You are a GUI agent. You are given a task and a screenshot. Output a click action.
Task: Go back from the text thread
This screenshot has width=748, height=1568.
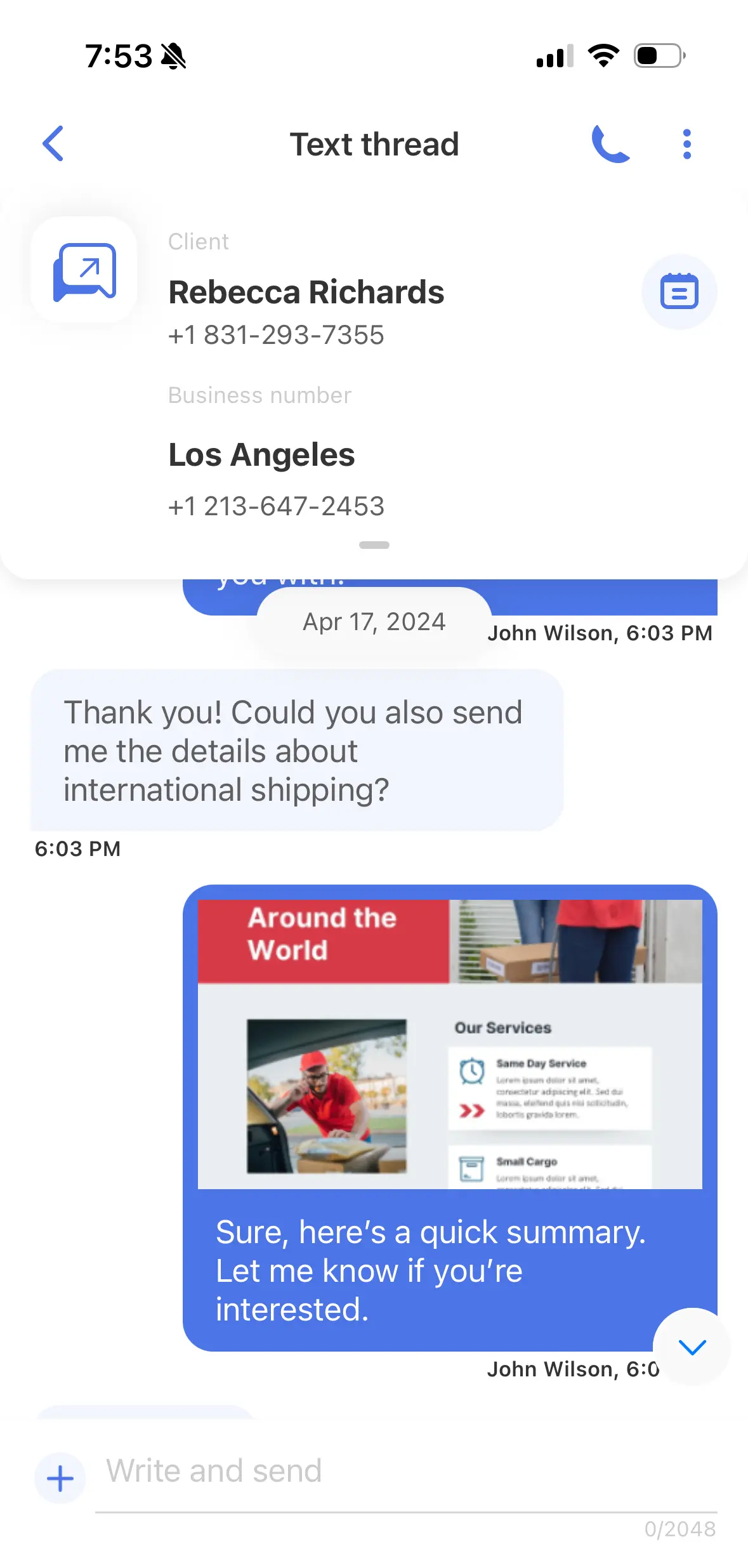click(53, 143)
